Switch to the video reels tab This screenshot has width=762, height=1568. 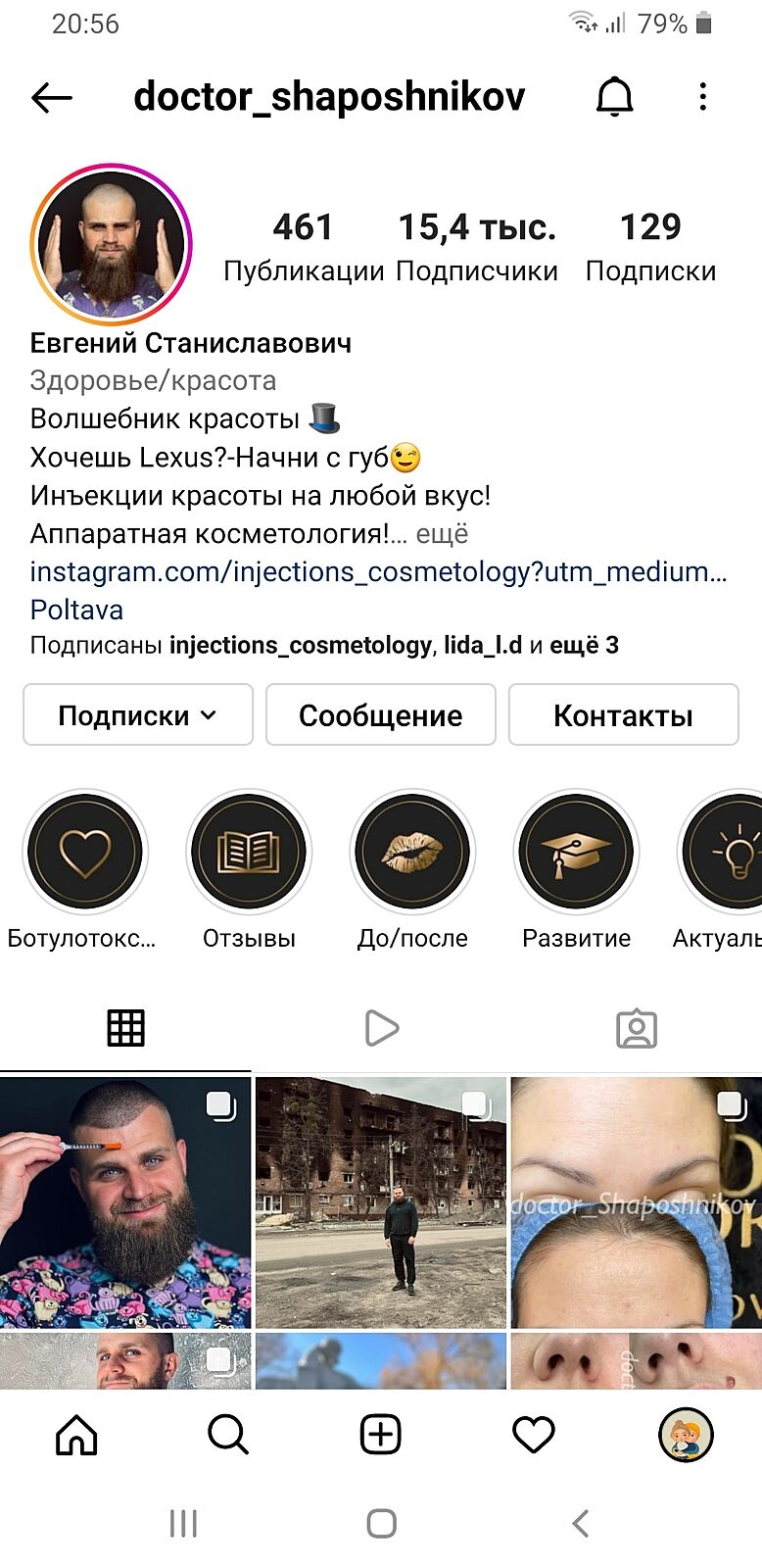click(381, 1028)
